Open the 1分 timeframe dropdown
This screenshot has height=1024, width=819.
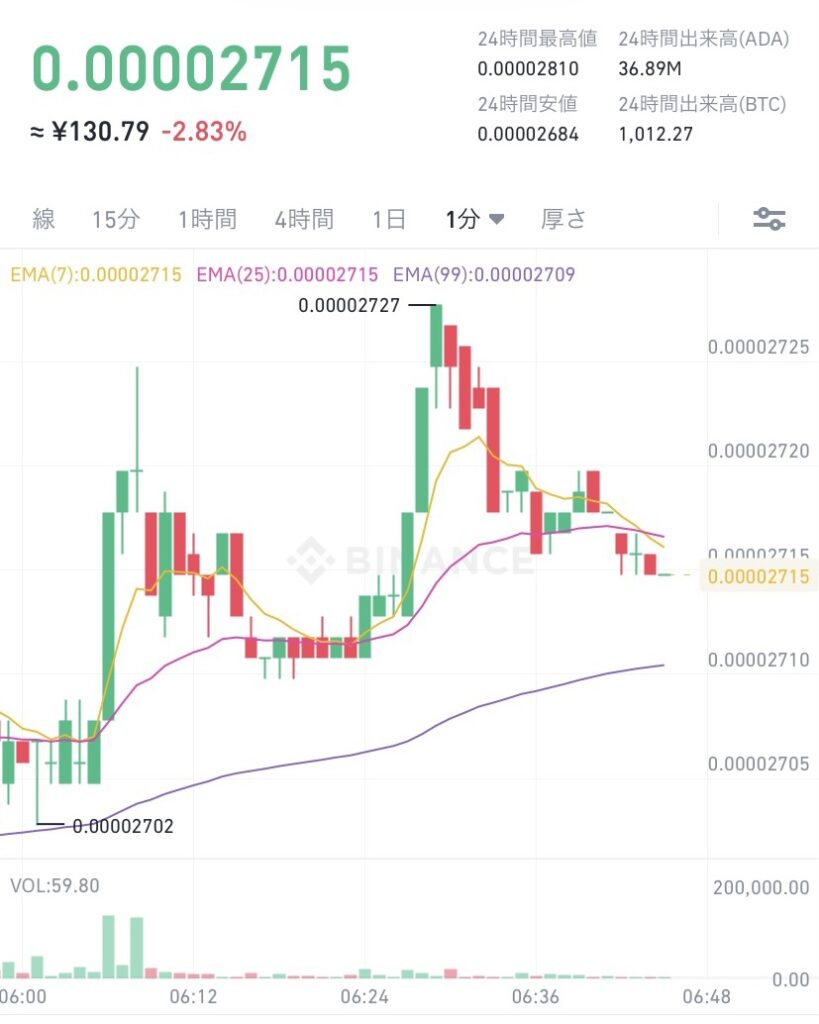[x=473, y=219]
